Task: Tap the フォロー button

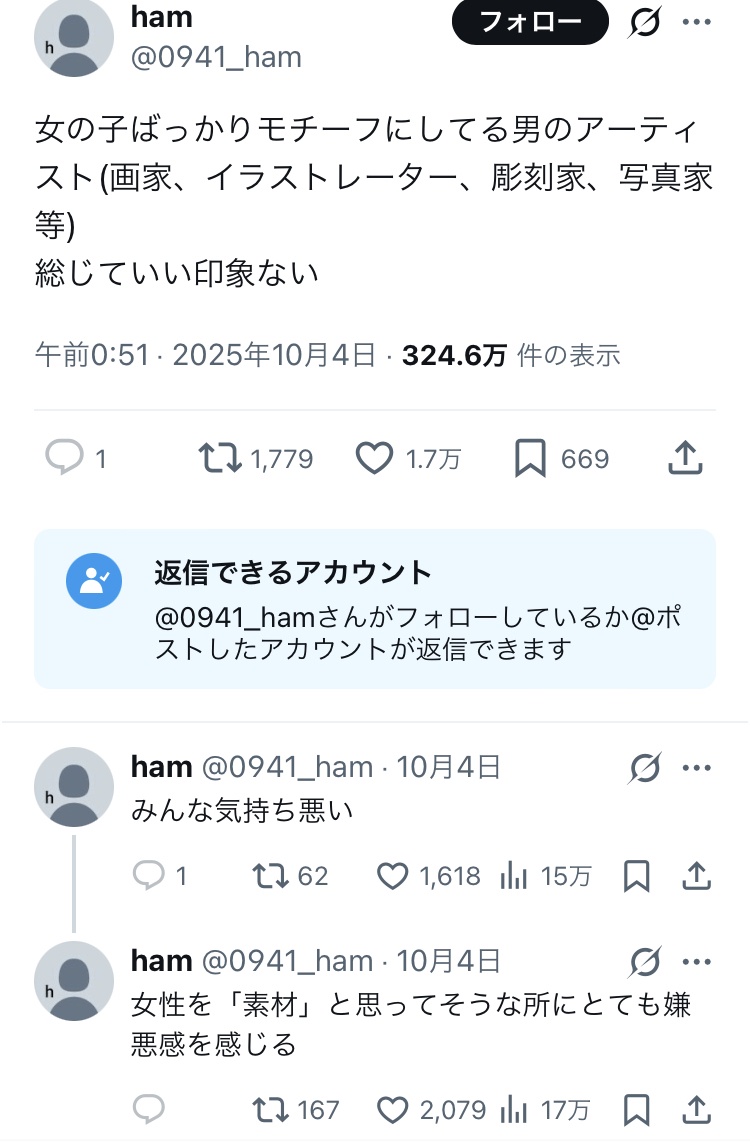Action: click(x=530, y=22)
